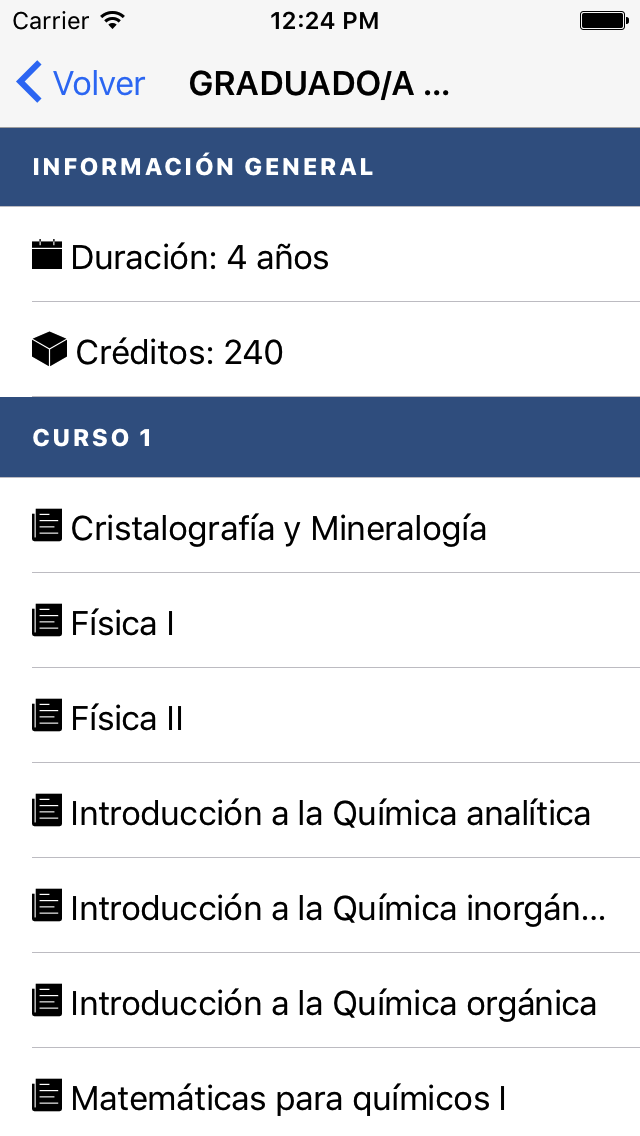View Introducción a la Química inorgánica

click(x=320, y=906)
